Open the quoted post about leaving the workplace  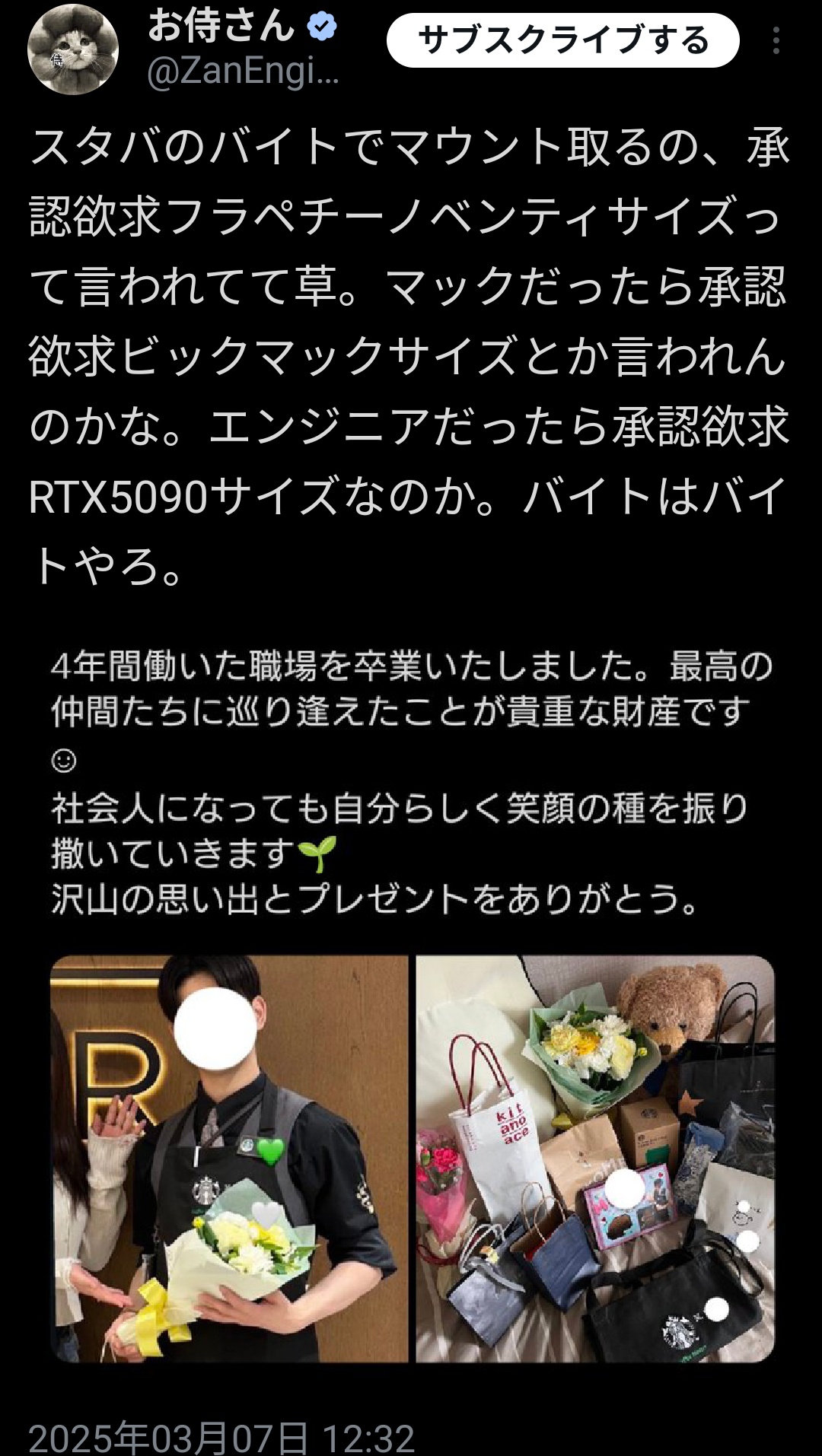click(x=411, y=784)
